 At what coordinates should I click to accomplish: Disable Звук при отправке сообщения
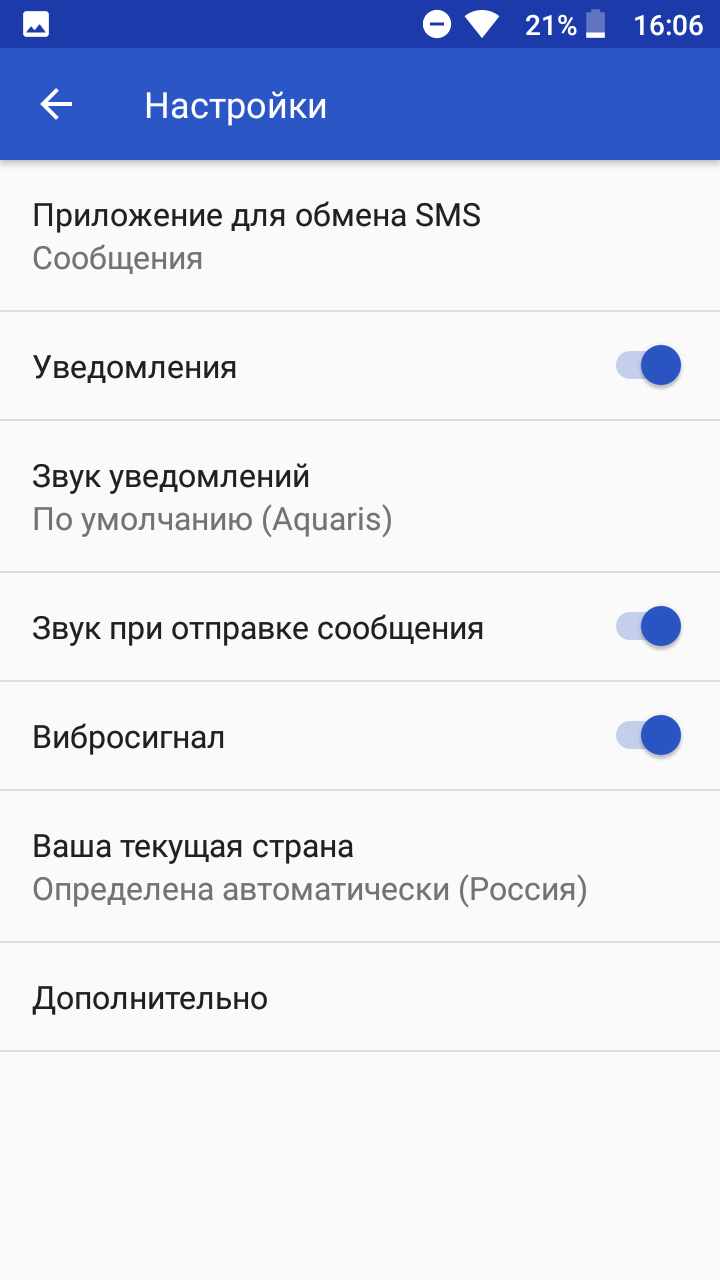click(648, 627)
